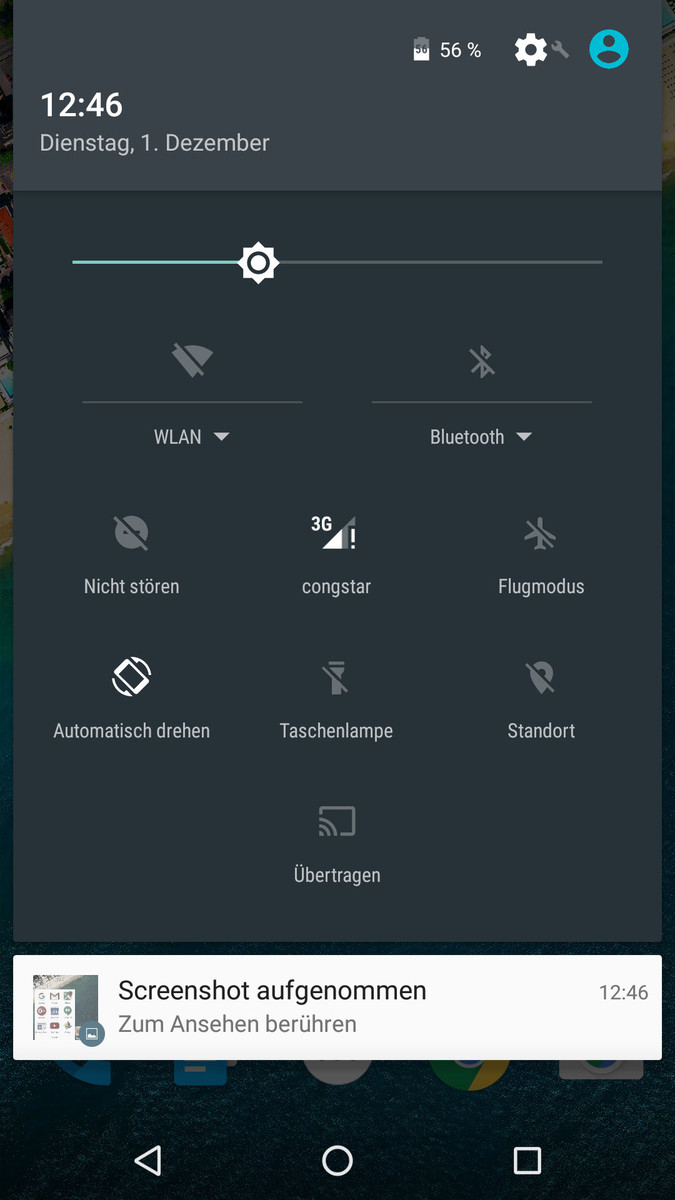675x1200 pixels.
Task: Toggle Wi-Fi with the WLAN icon
Action: click(x=192, y=361)
